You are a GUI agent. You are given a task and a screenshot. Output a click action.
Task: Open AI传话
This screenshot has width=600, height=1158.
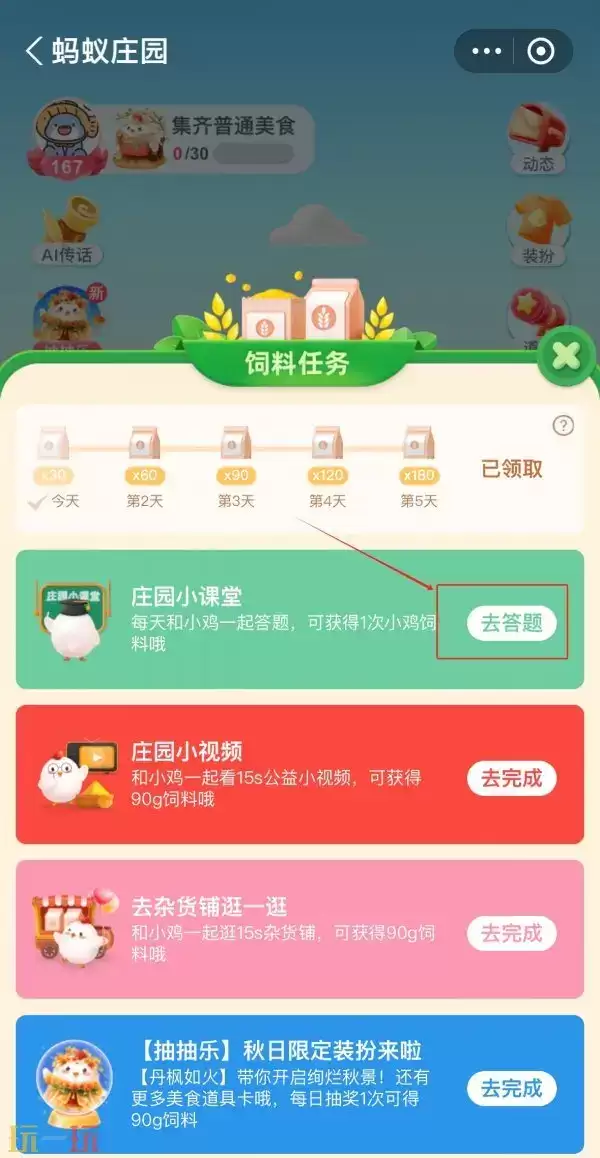point(66,230)
